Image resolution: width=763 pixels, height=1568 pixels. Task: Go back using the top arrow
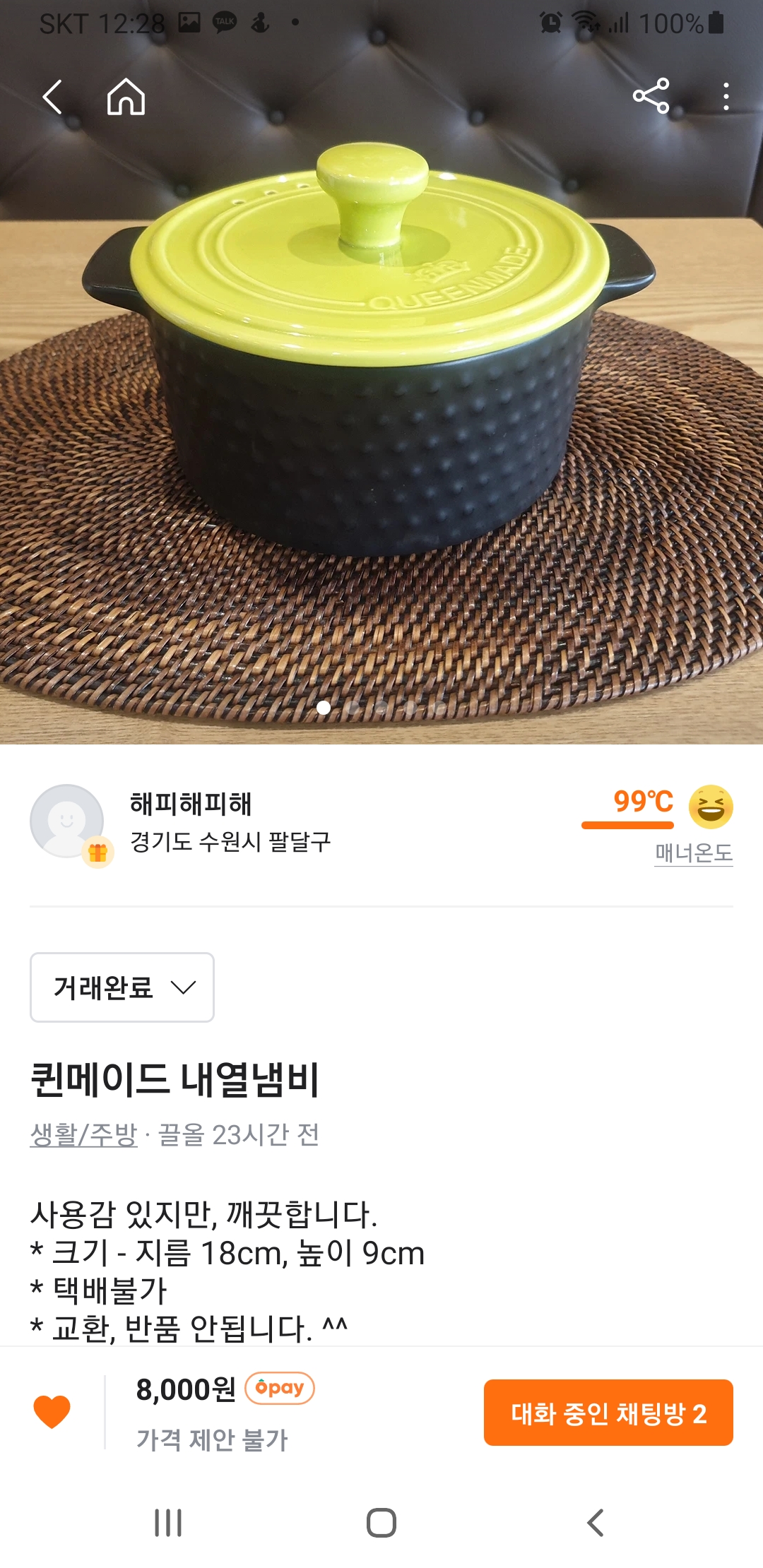pos(53,97)
